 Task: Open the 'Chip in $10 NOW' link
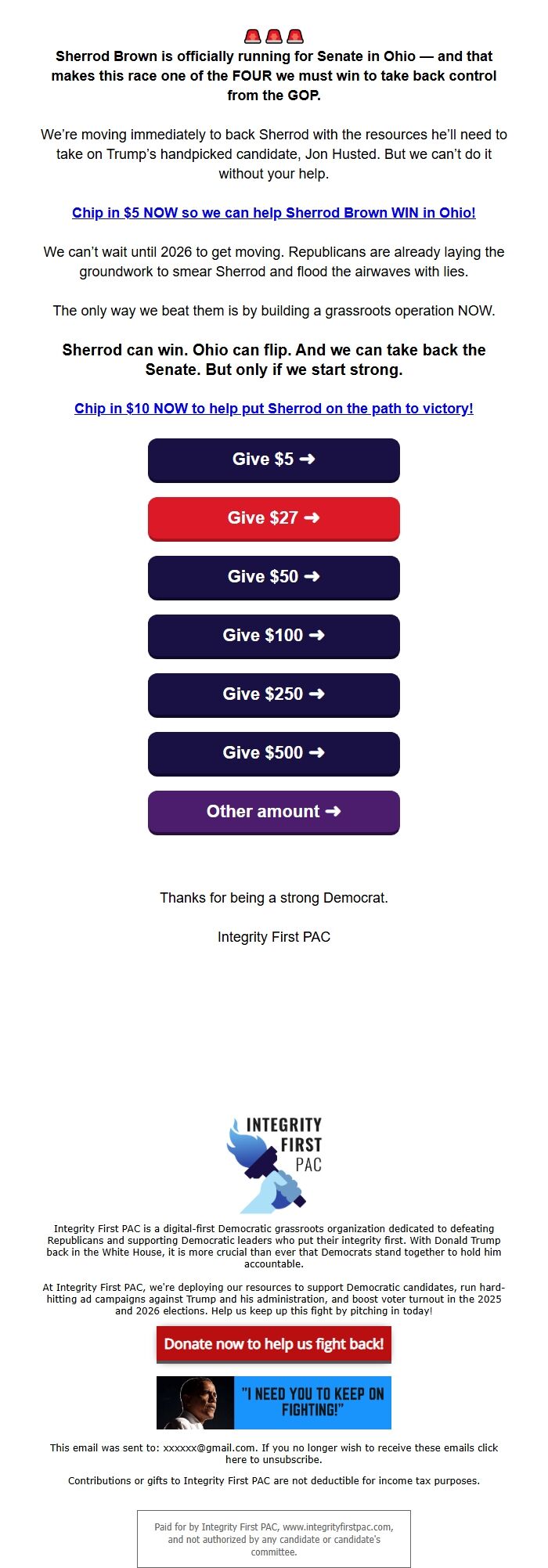(273, 409)
